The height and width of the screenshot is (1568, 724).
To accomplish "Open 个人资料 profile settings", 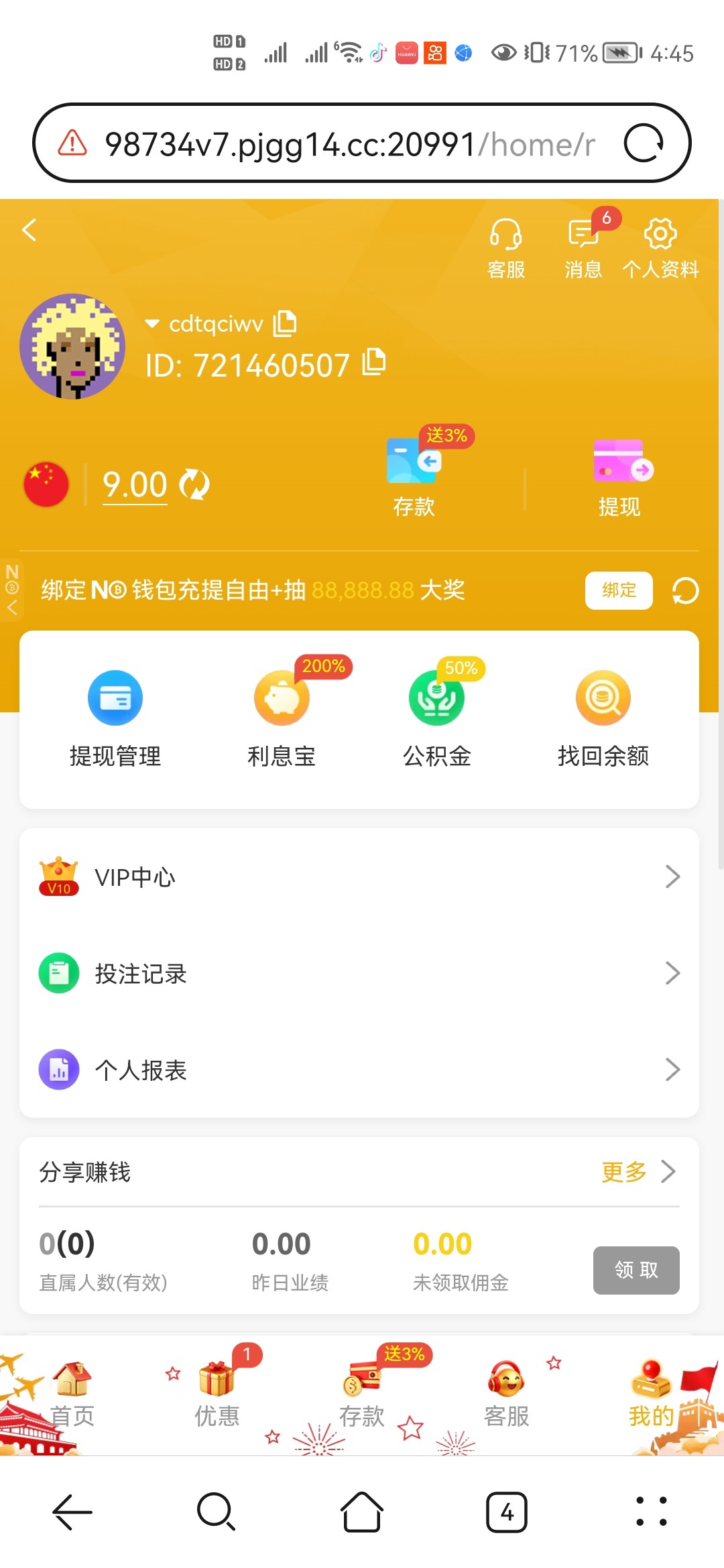I will tap(660, 248).
